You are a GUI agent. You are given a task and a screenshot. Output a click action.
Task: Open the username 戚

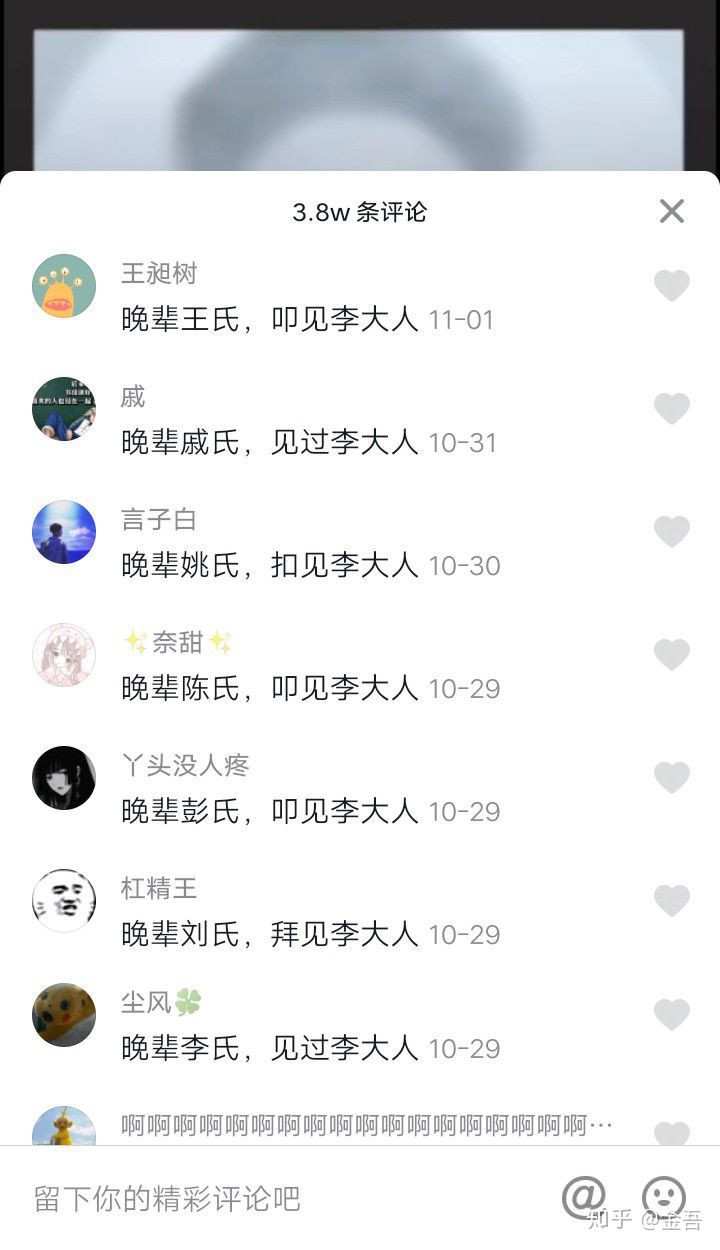[x=133, y=397]
